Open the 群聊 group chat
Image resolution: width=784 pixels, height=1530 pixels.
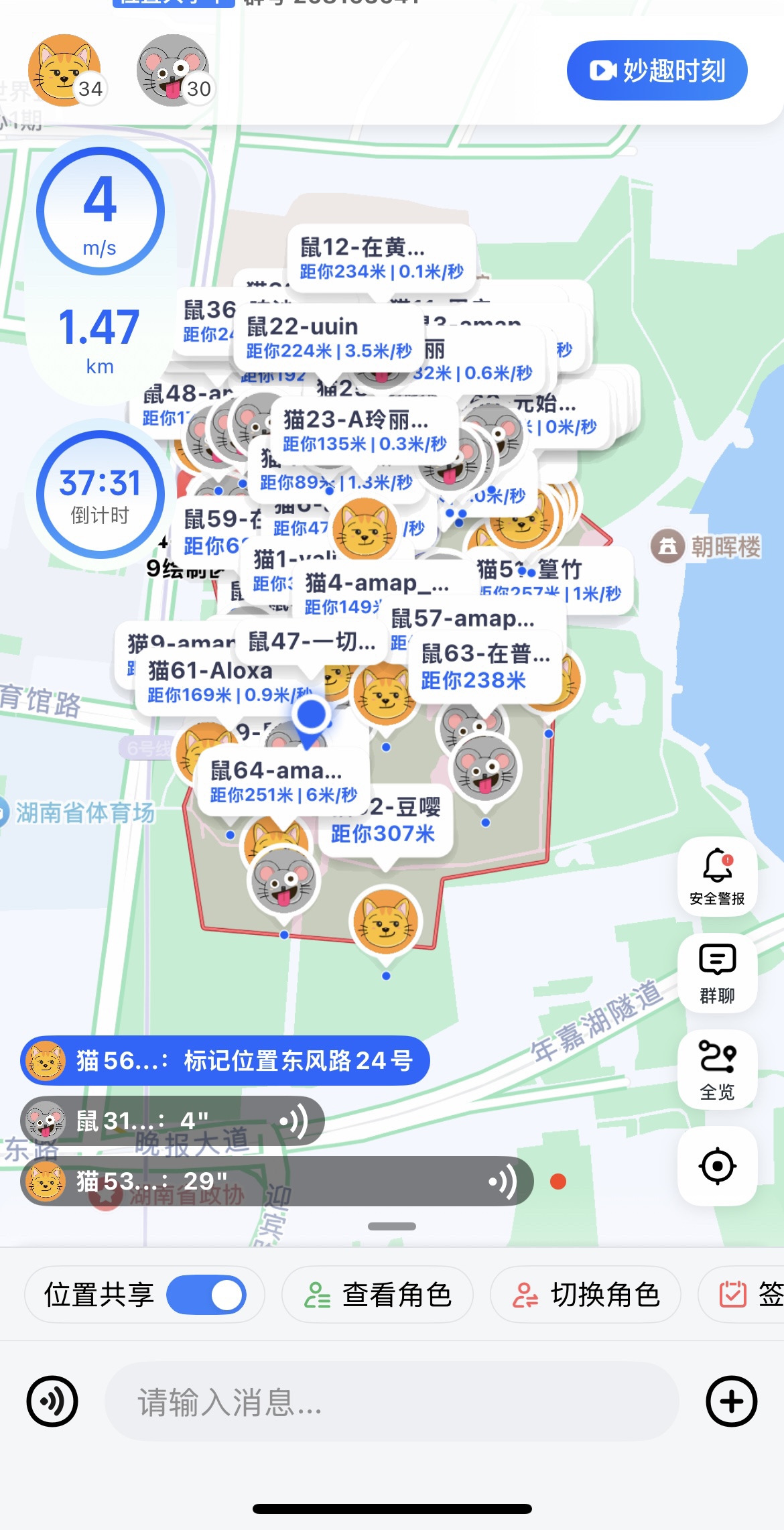pos(717,972)
